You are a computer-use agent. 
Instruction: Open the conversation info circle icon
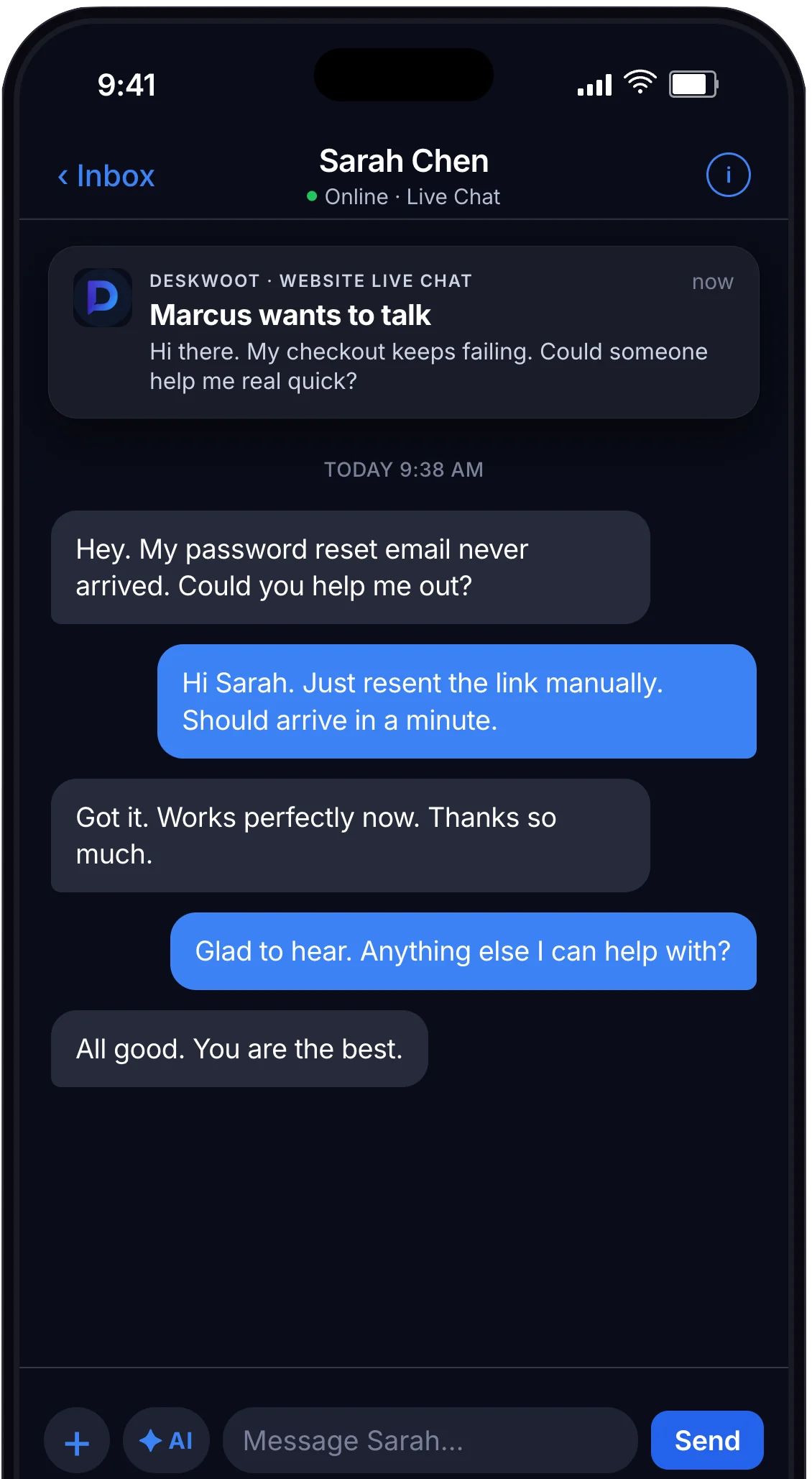[x=727, y=174]
